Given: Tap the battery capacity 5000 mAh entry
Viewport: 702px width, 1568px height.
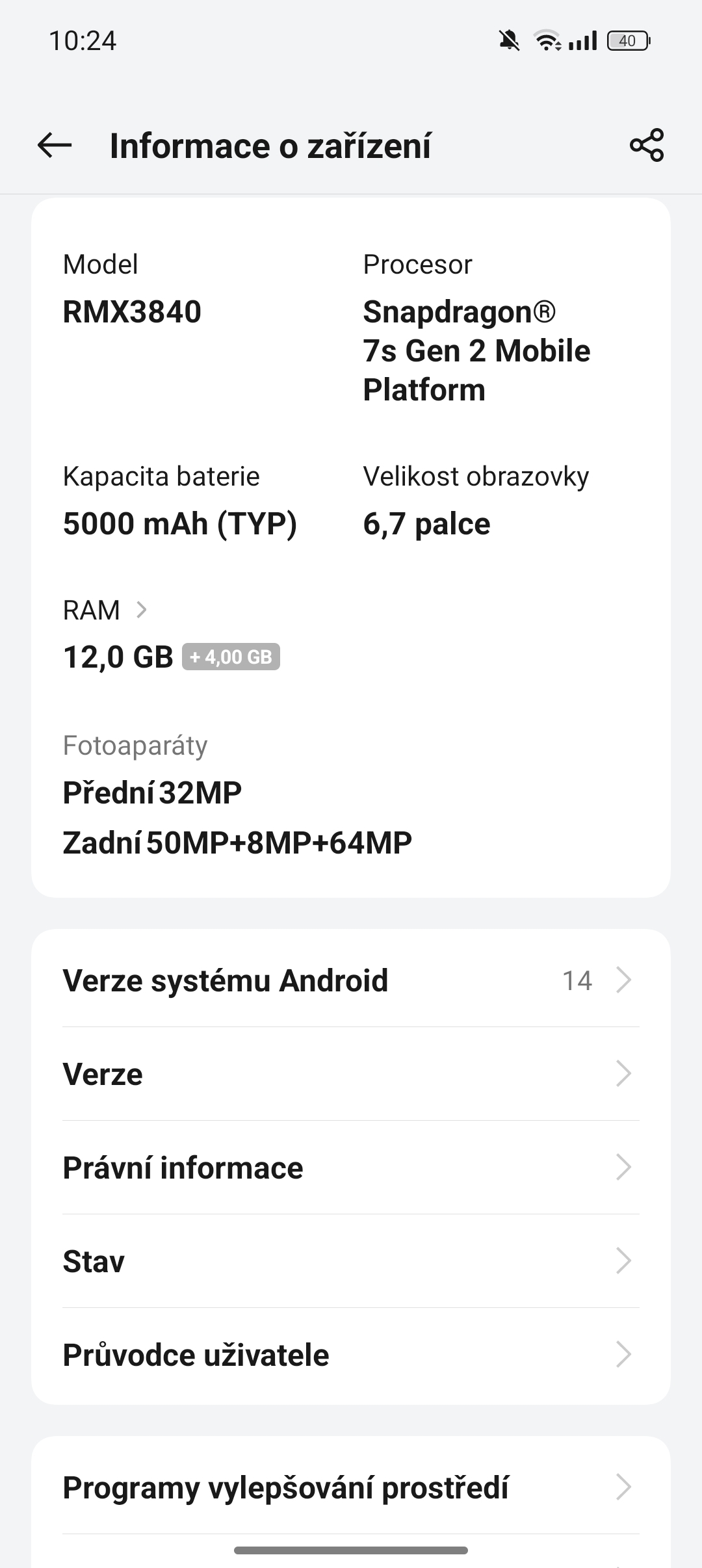Looking at the screenshot, I should [x=180, y=523].
